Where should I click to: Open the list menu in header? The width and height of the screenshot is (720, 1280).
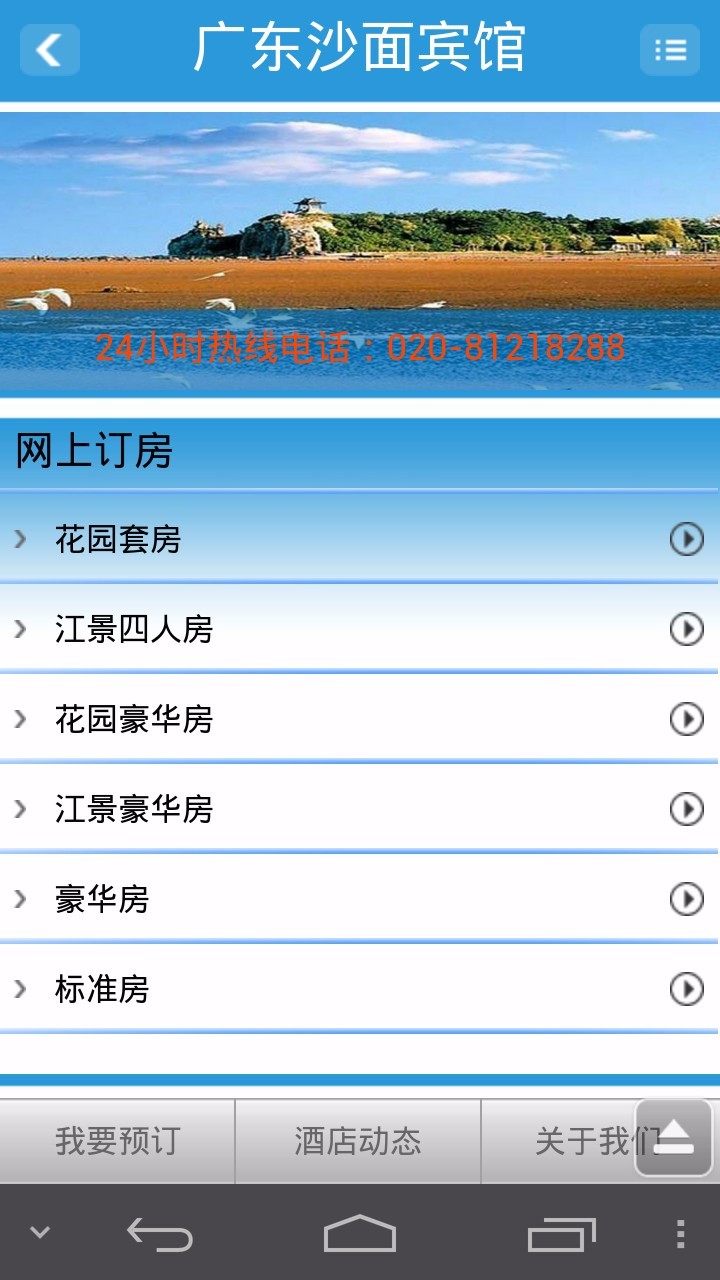point(669,49)
